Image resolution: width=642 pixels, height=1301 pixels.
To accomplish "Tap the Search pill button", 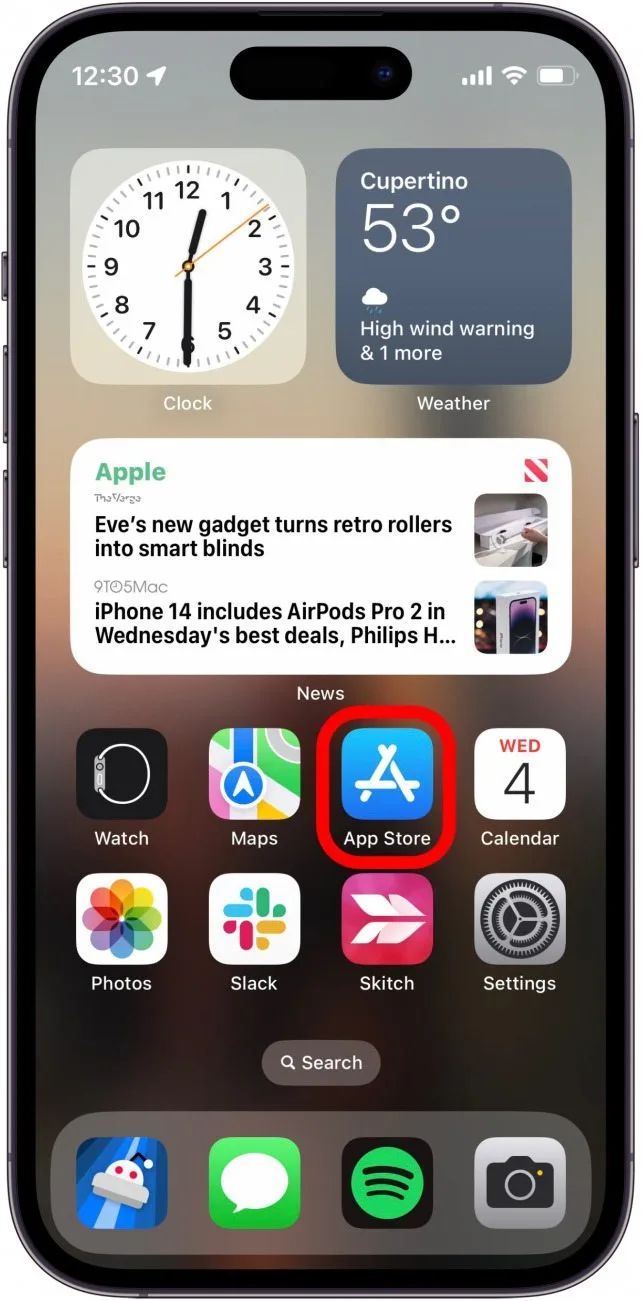I will pos(321,1063).
